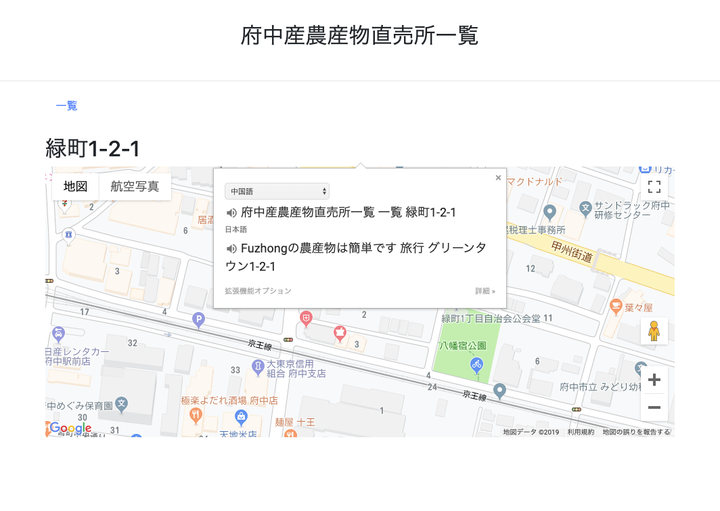Play audio of the original text
Image resolution: width=720 pixels, height=511 pixels.
(x=232, y=213)
